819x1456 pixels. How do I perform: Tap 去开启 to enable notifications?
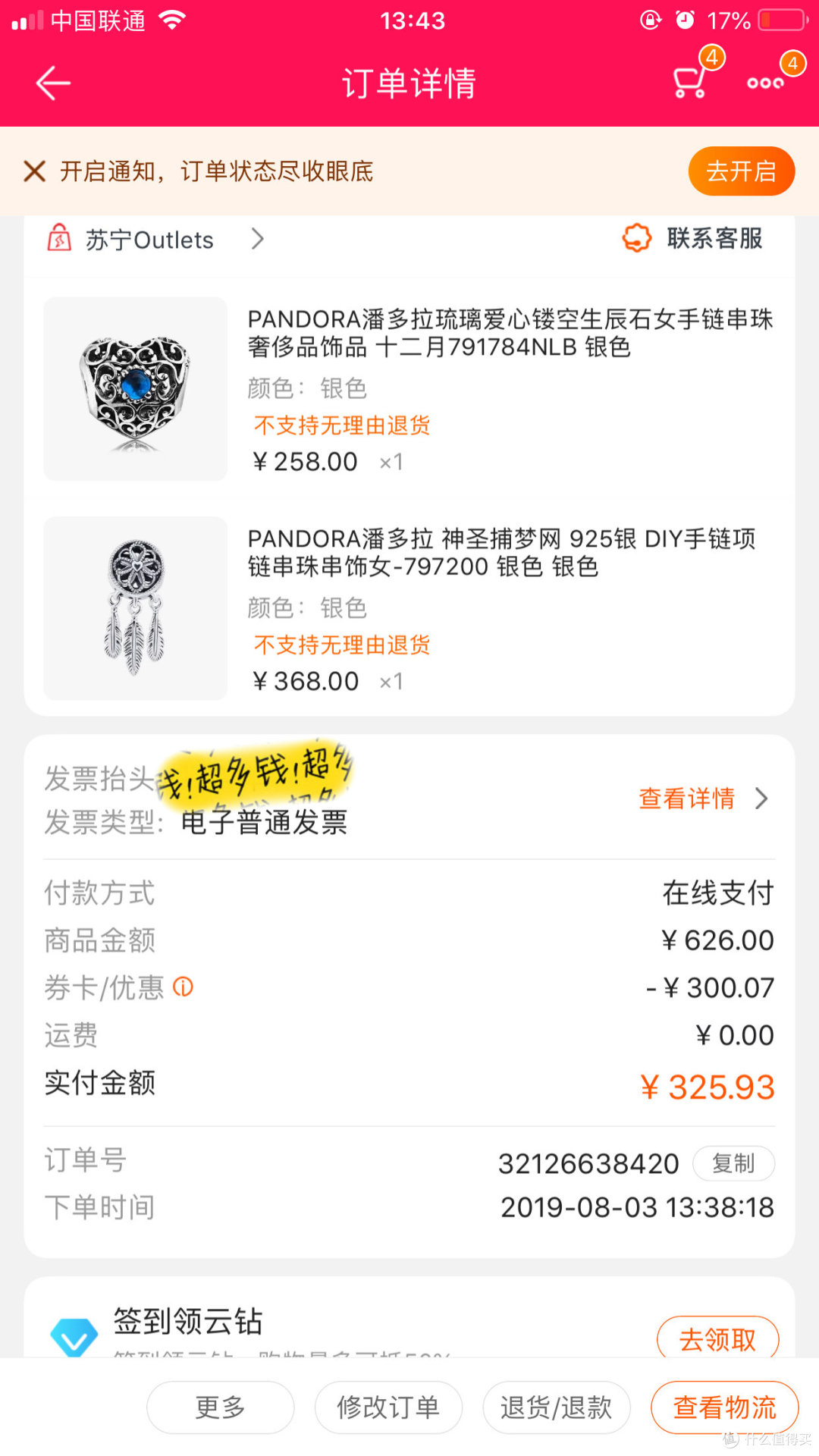(x=741, y=171)
